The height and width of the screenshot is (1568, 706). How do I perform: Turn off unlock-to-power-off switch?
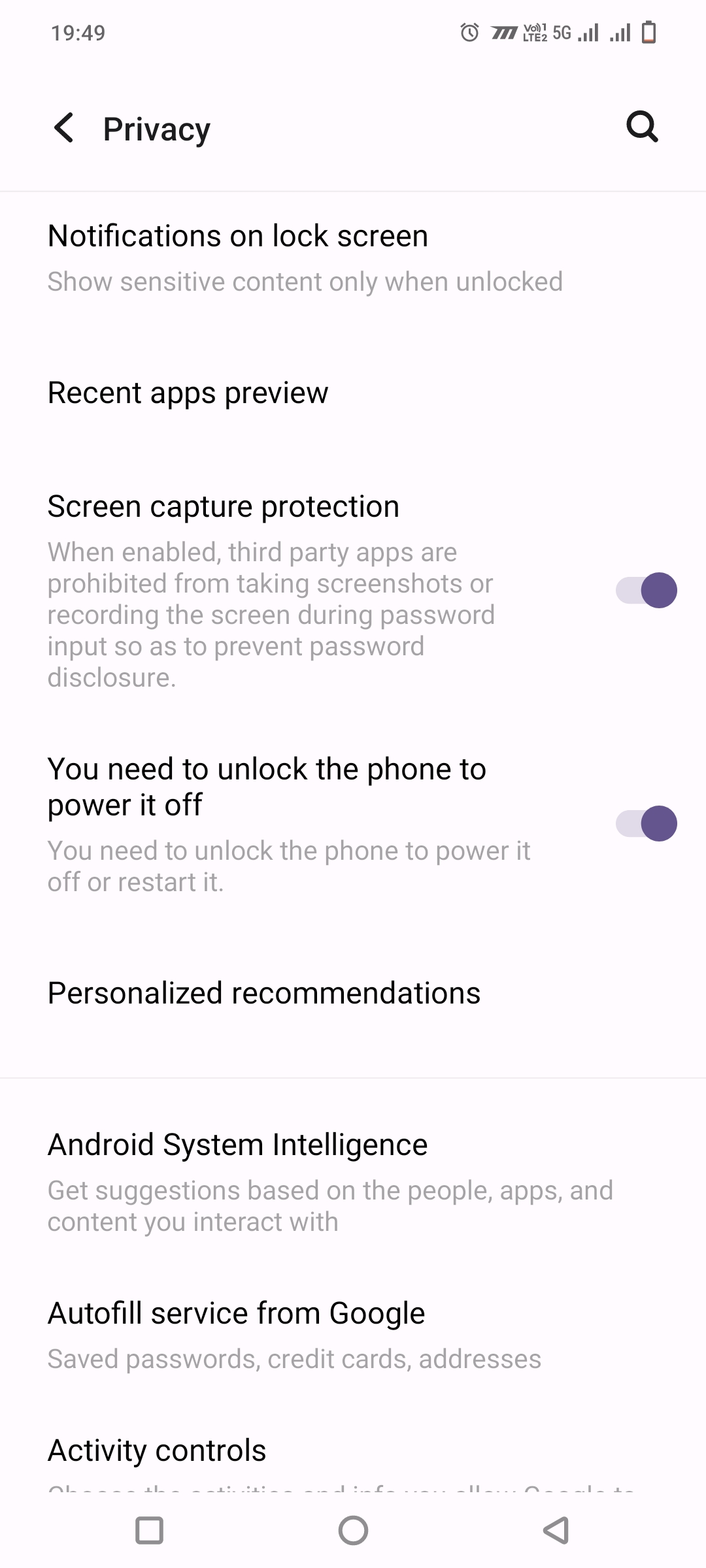(646, 823)
